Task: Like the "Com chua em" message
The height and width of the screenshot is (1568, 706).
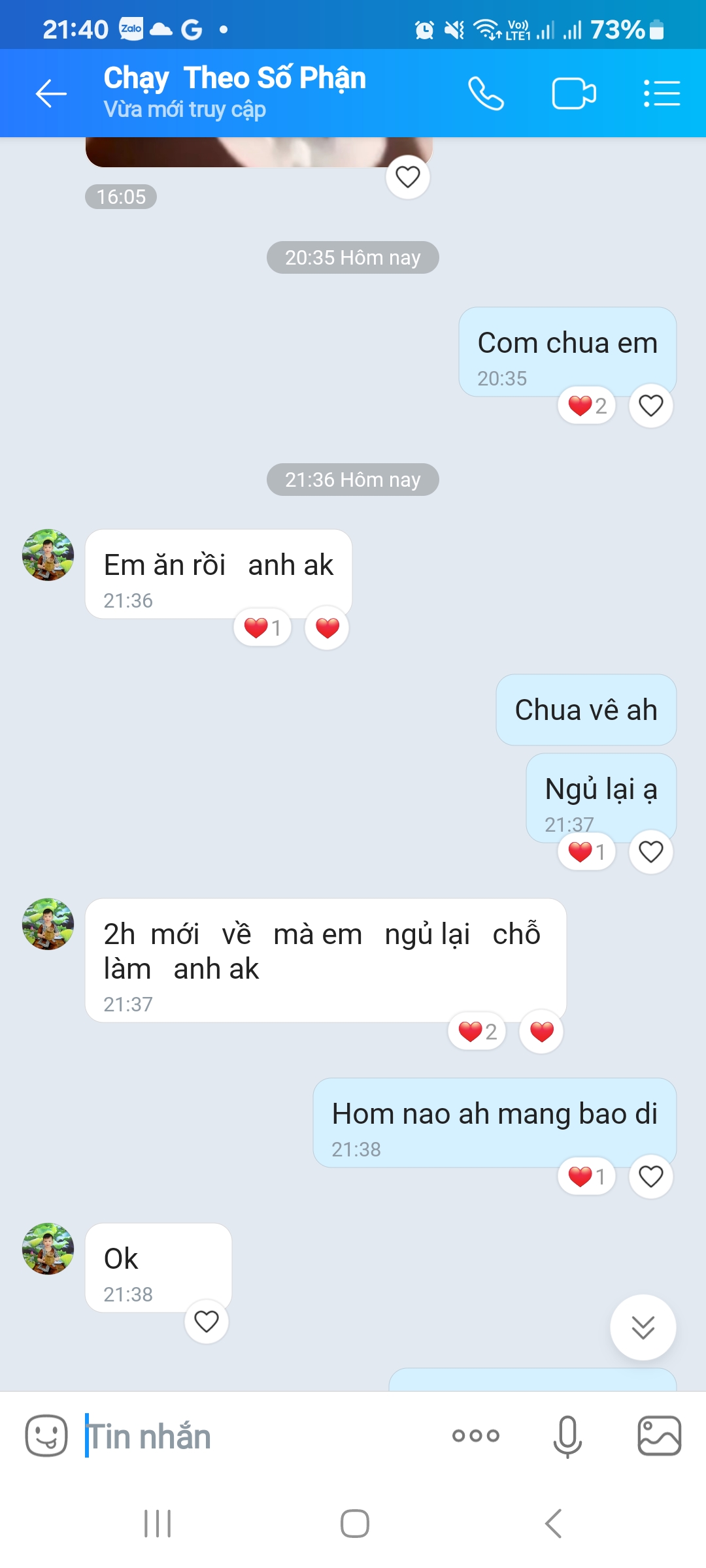Action: pyautogui.click(x=650, y=406)
